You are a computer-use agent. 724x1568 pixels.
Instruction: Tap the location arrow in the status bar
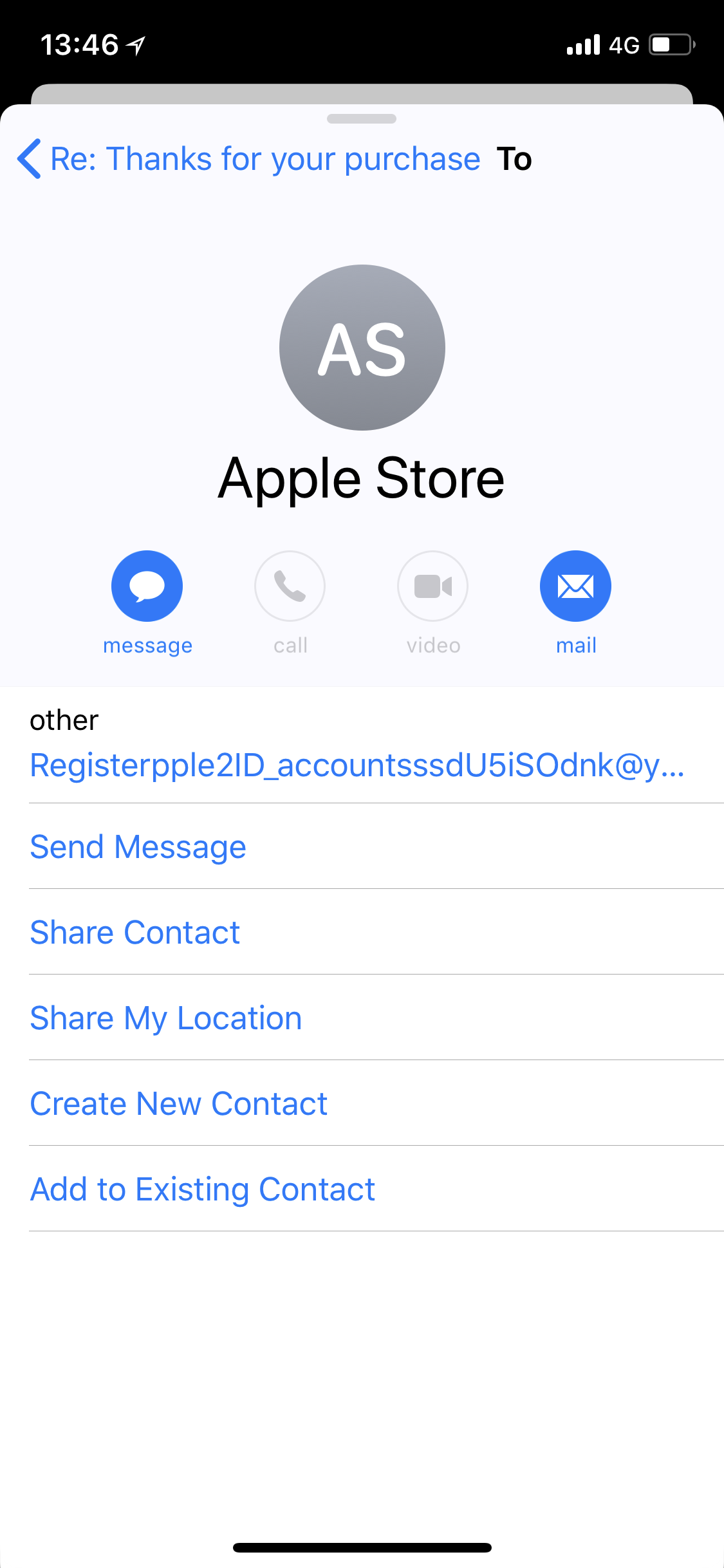(x=134, y=44)
